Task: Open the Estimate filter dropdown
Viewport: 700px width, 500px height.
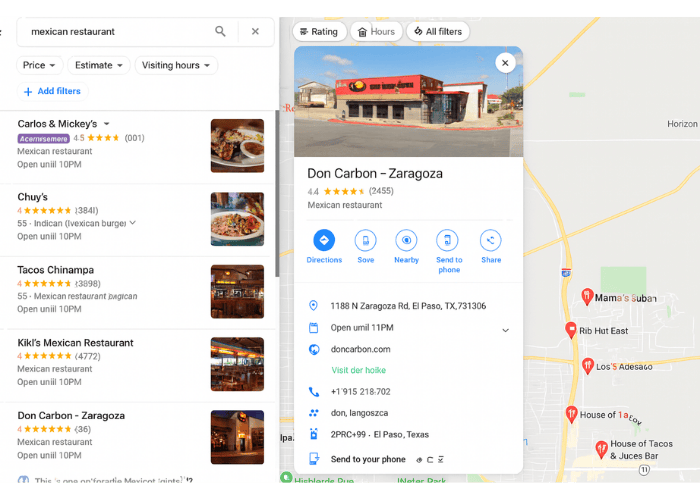Action: (101, 65)
